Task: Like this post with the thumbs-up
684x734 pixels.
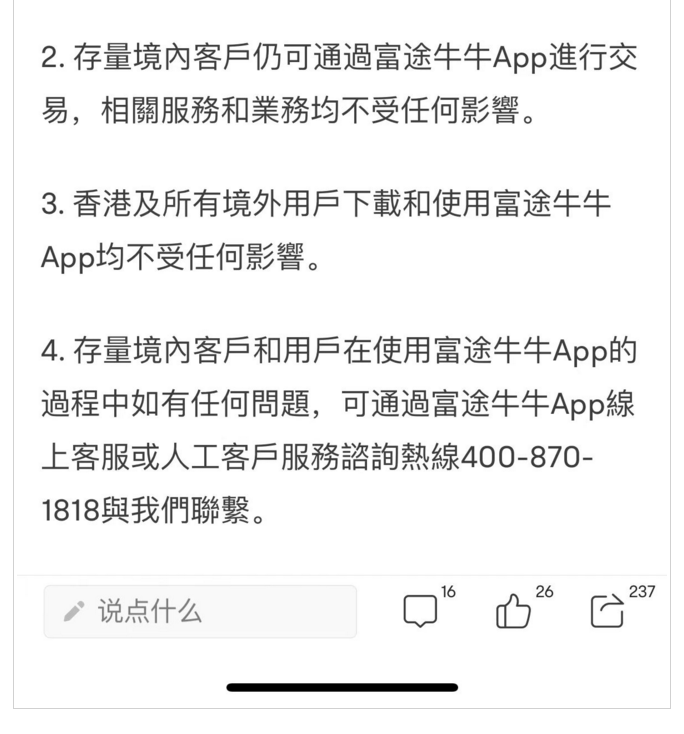Action: [x=513, y=612]
